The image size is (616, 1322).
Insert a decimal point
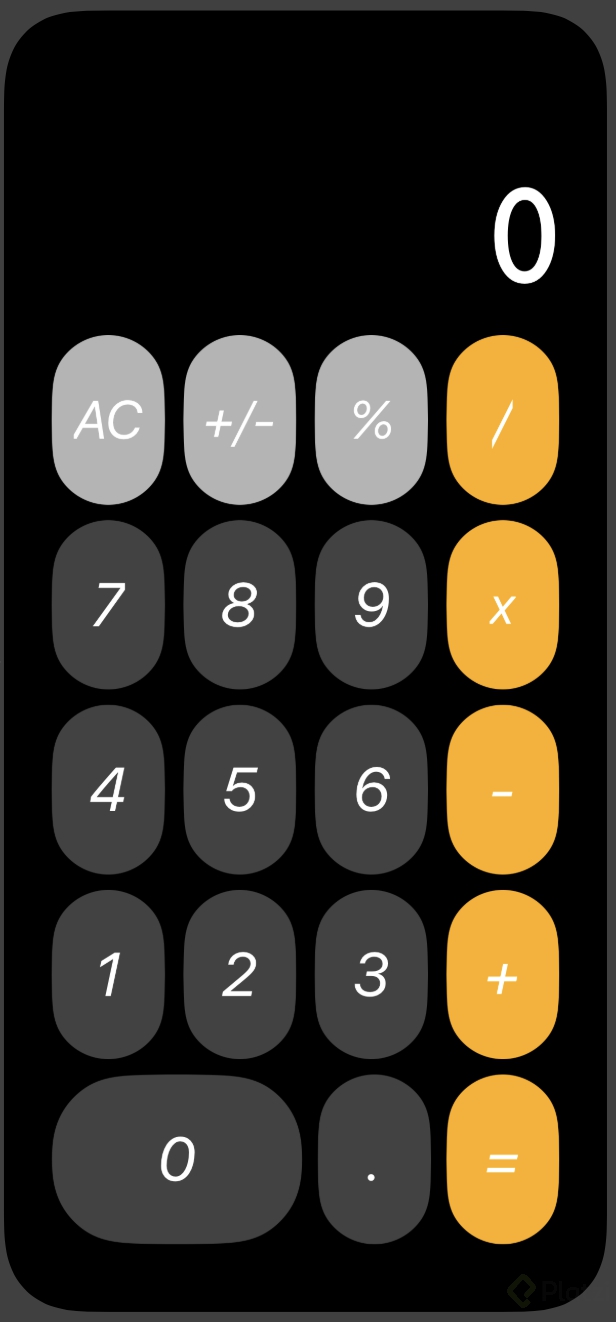point(373,1160)
